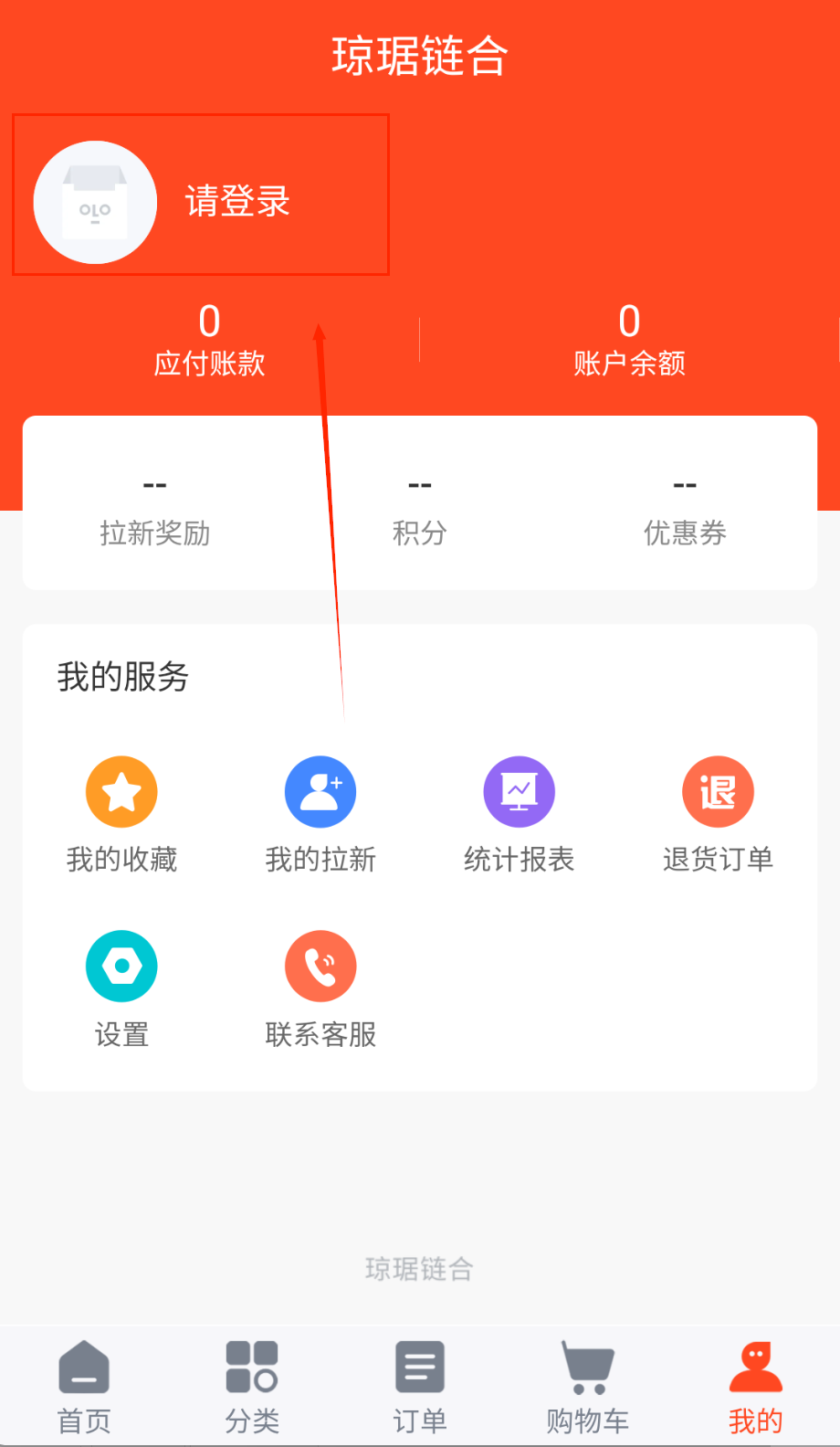Tap 请登录 to log in
This screenshot has height=1447, width=840.
coord(237,201)
